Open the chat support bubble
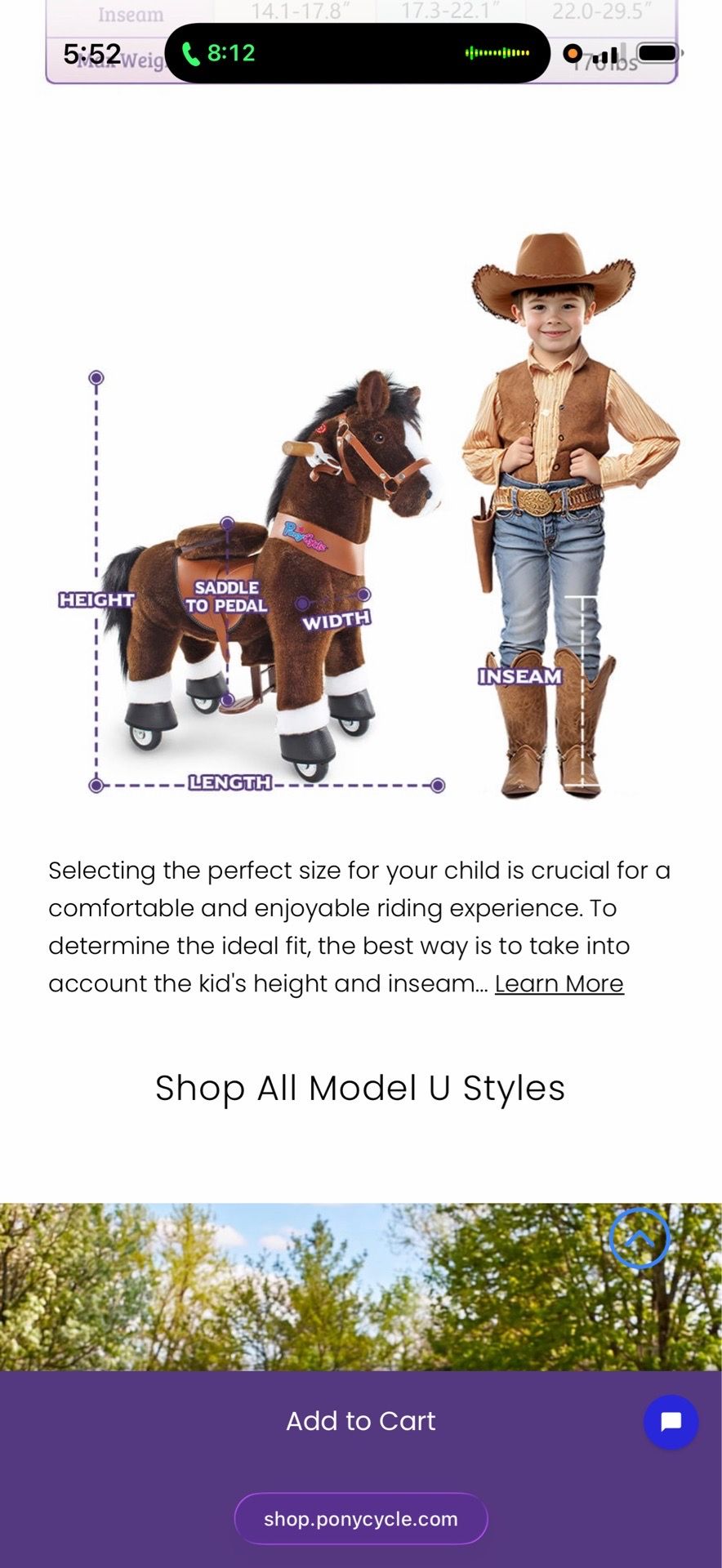The height and width of the screenshot is (1568, 722). 671,1422
